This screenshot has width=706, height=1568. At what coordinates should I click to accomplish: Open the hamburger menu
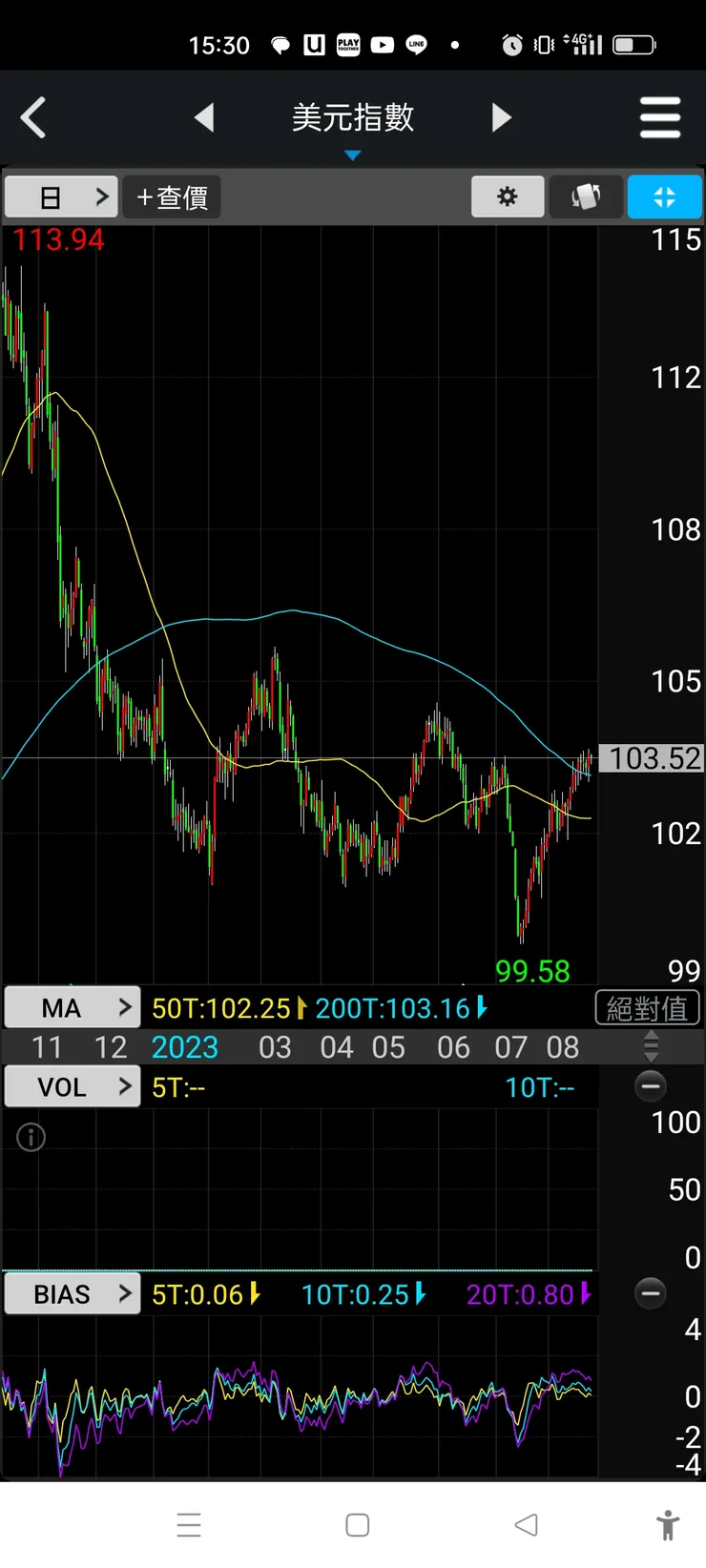[x=659, y=118]
